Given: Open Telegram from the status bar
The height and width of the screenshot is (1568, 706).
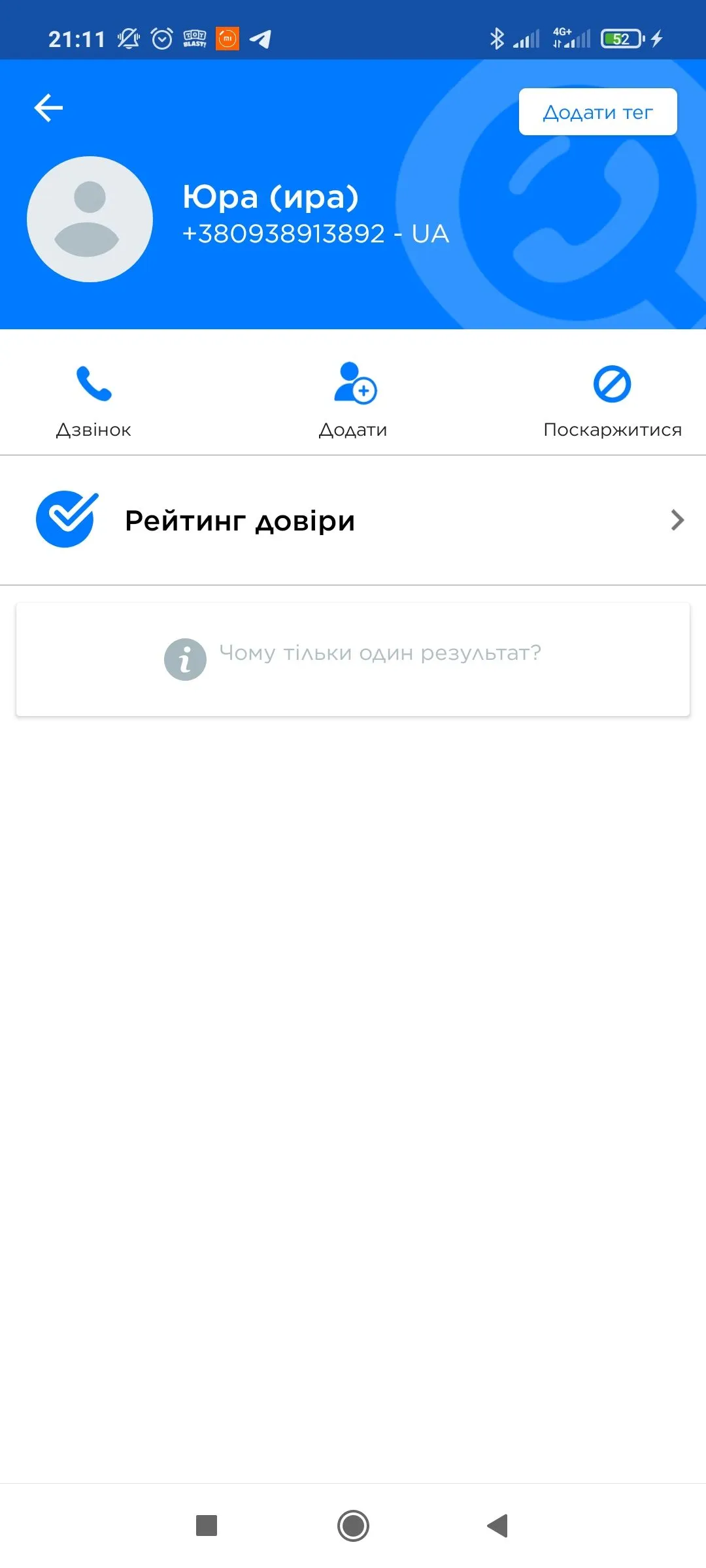Looking at the screenshot, I should click(260, 39).
